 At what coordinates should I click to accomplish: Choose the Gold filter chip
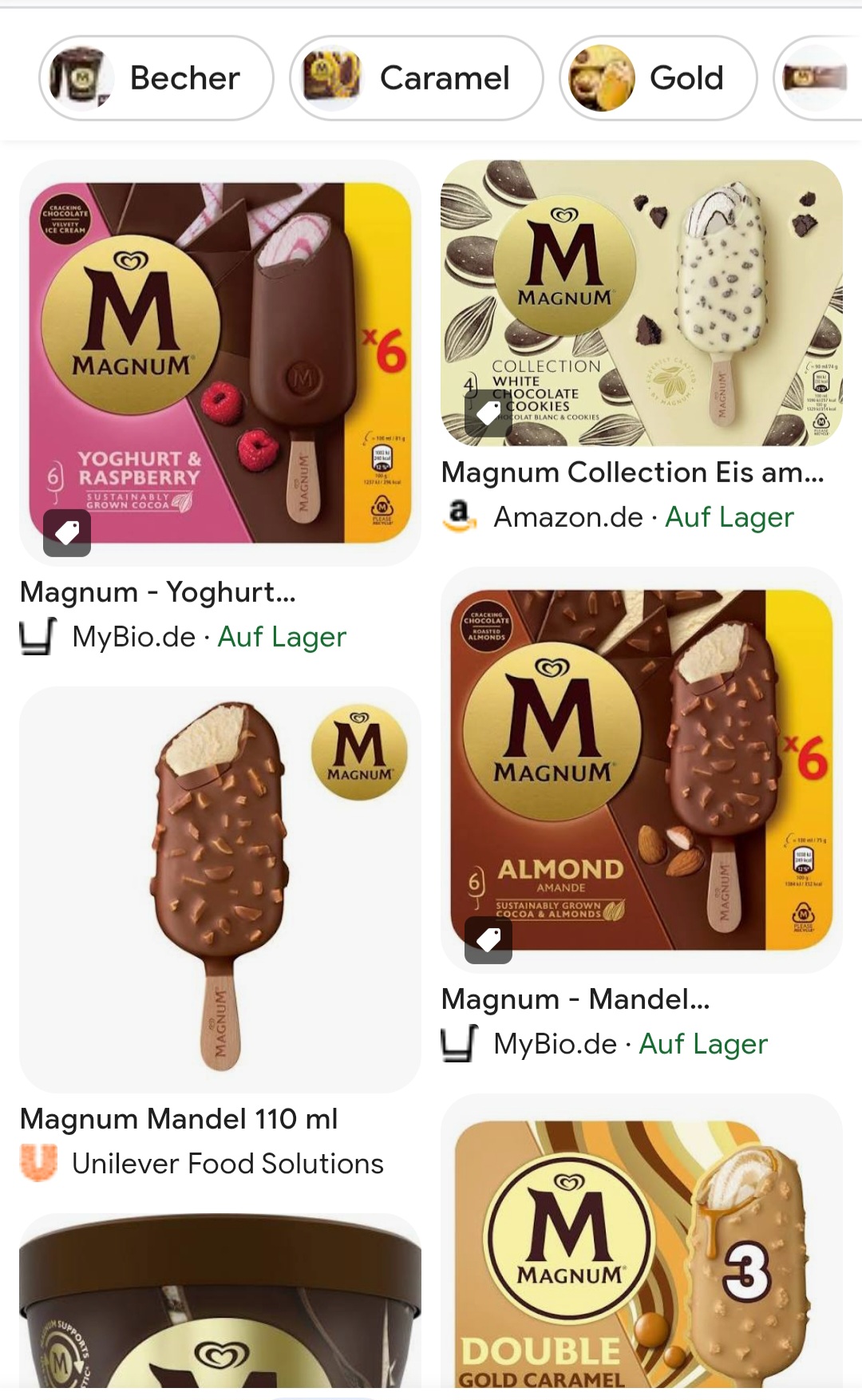pos(658,78)
